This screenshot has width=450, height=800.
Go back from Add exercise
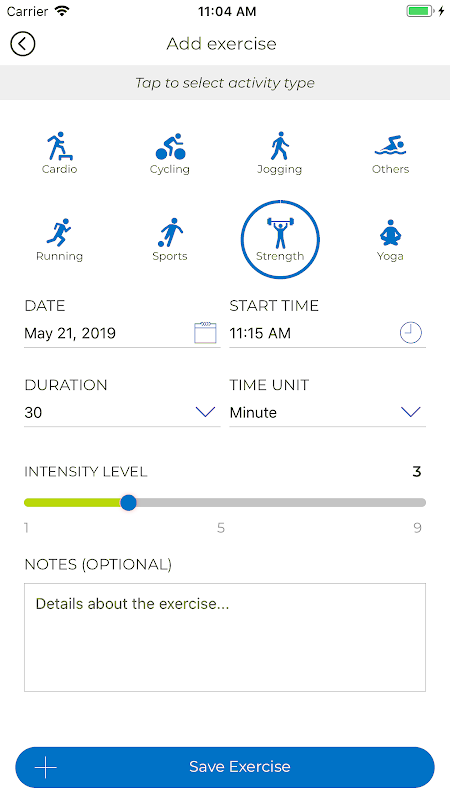click(x=23, y=43)
